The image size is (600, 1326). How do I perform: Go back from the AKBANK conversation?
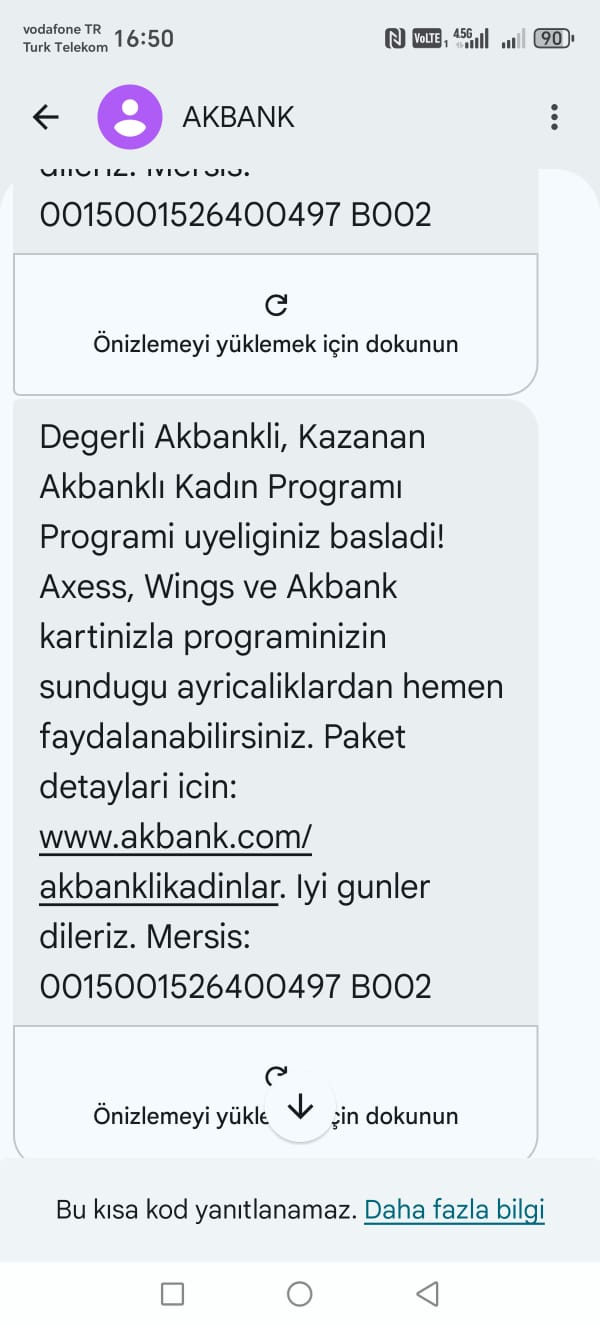coord(46,117)
